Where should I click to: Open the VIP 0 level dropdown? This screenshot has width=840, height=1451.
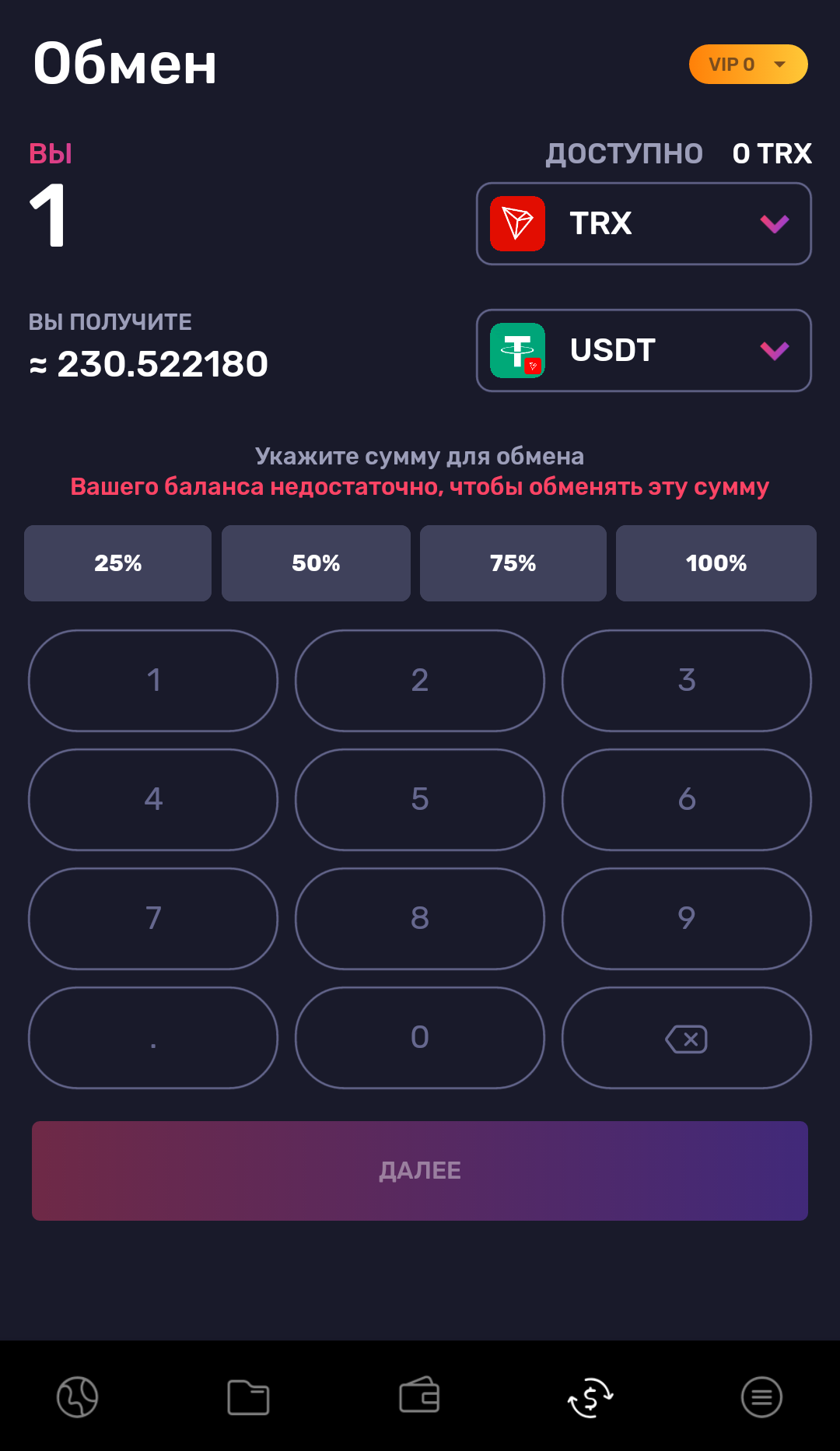tap(748, 64)
